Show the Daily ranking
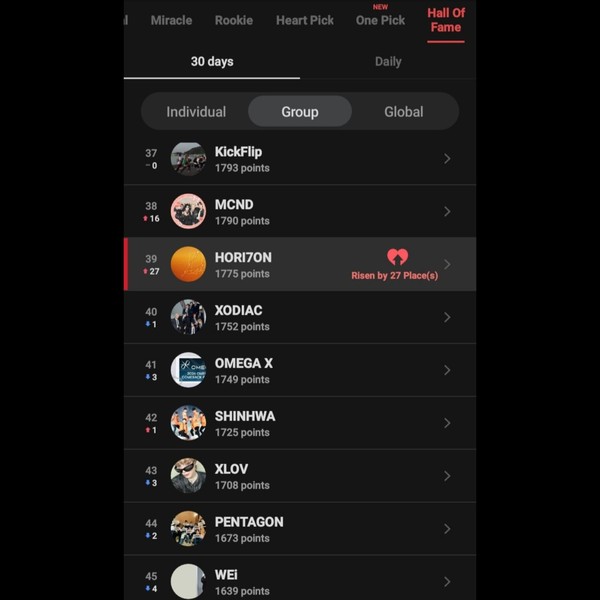Image resolution: width=600 pixels, height=600 pixels. (x=388, y=62)
